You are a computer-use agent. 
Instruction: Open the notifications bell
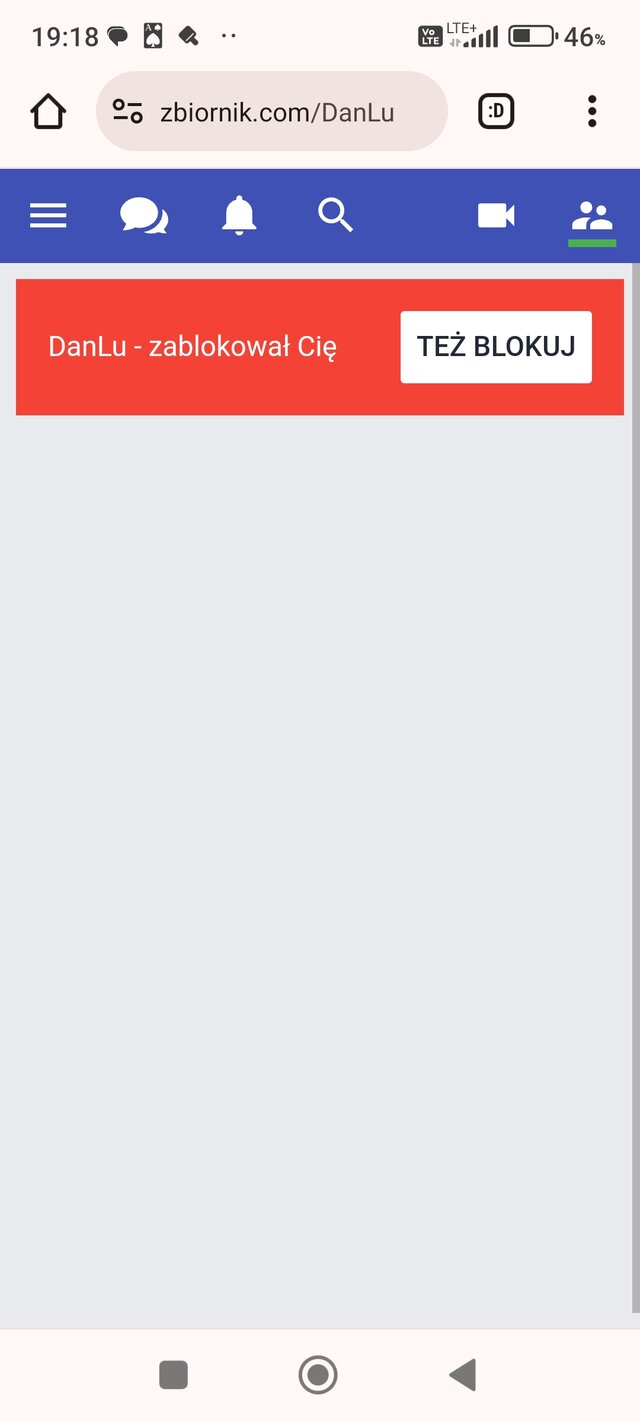(239, 215)
